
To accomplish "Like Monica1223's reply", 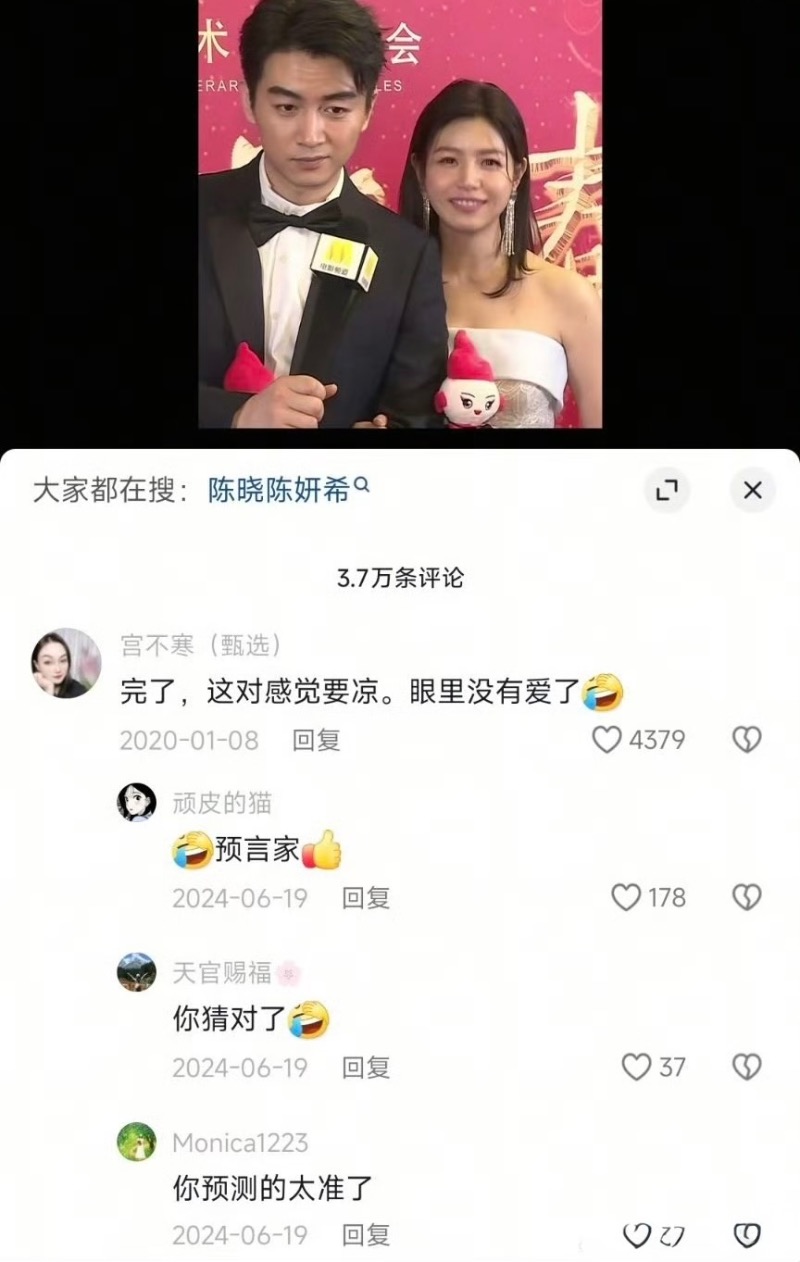I will click(636, 1236).
